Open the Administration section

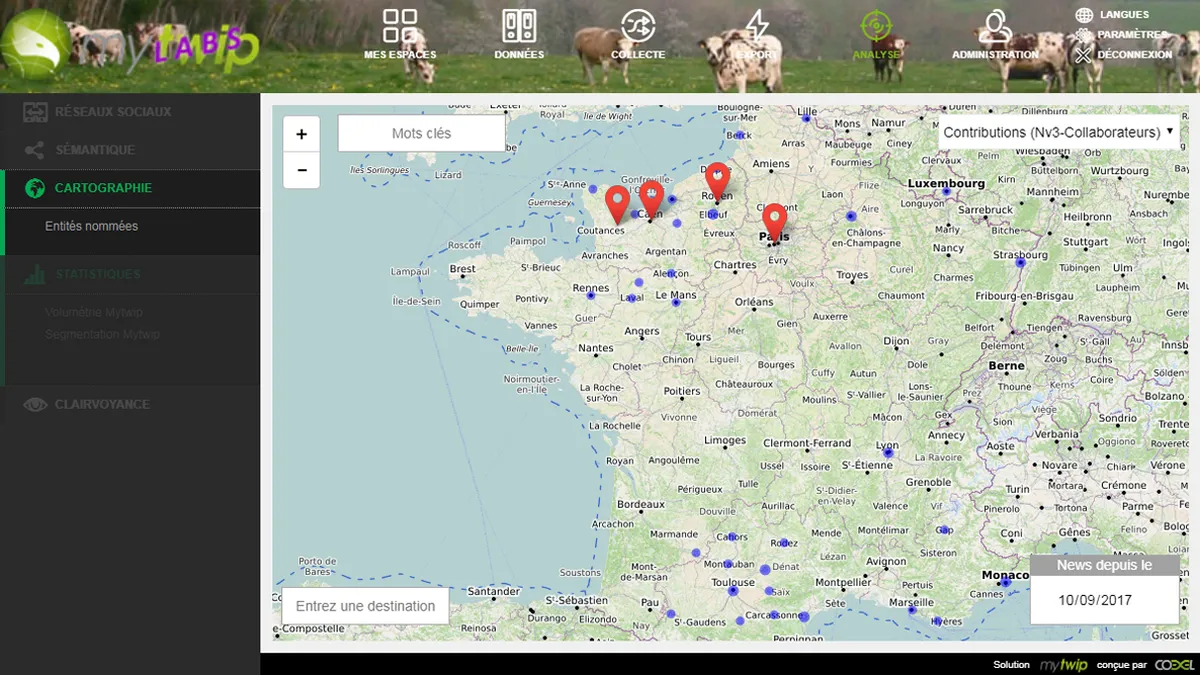point(995,34)
